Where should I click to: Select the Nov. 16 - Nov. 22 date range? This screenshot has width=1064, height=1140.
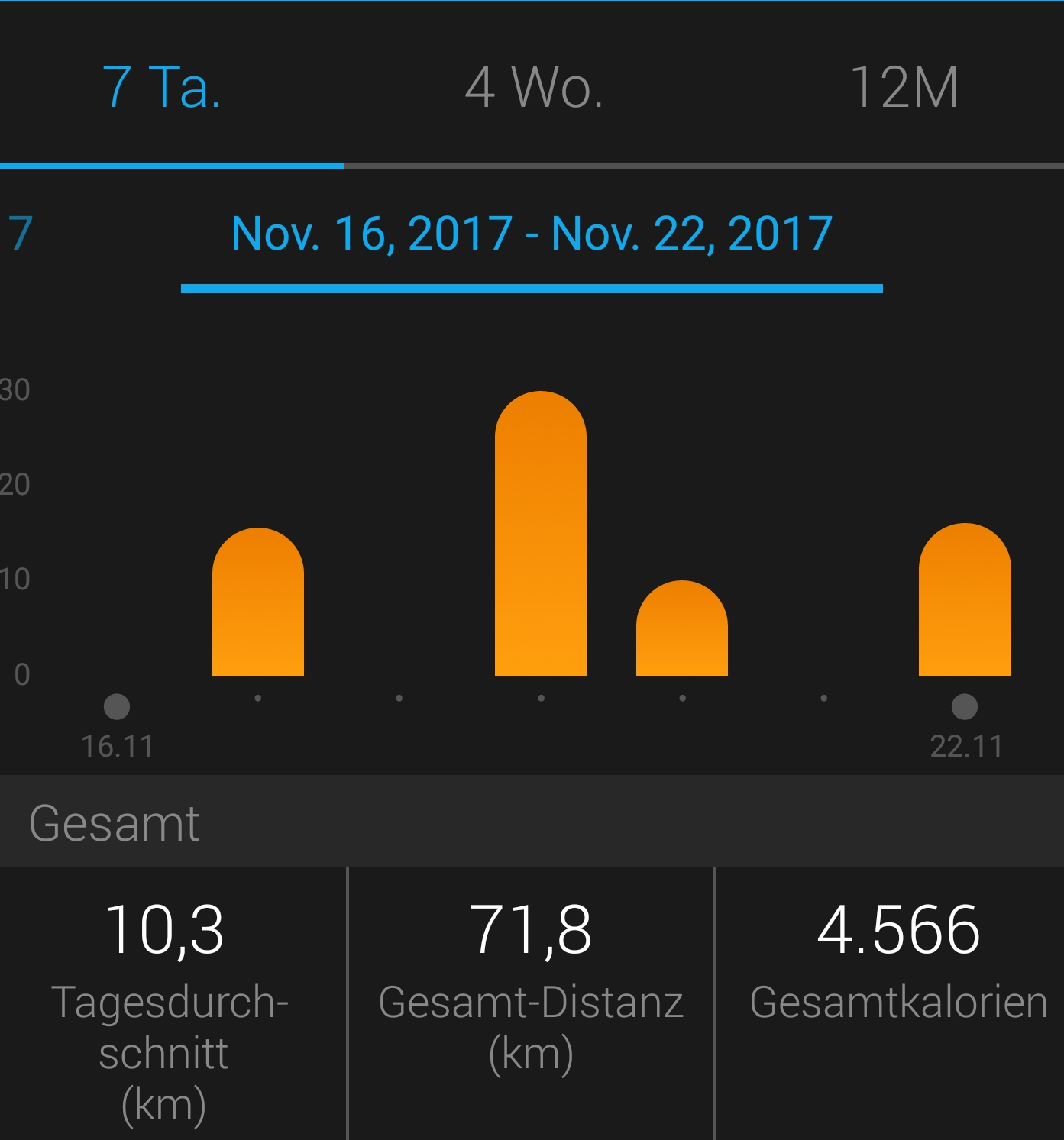pos(532,234)
